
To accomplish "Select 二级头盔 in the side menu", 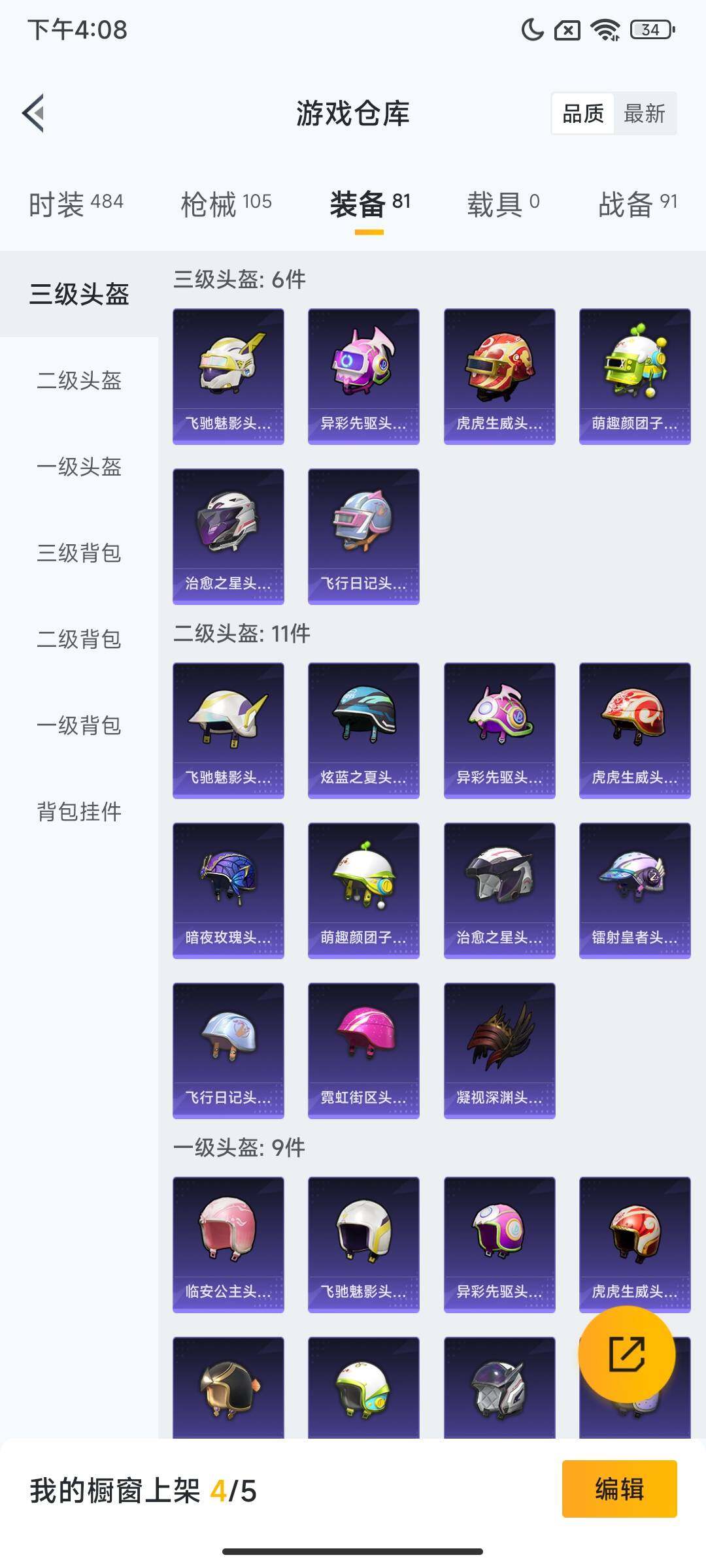I will [x=79, y=380].
